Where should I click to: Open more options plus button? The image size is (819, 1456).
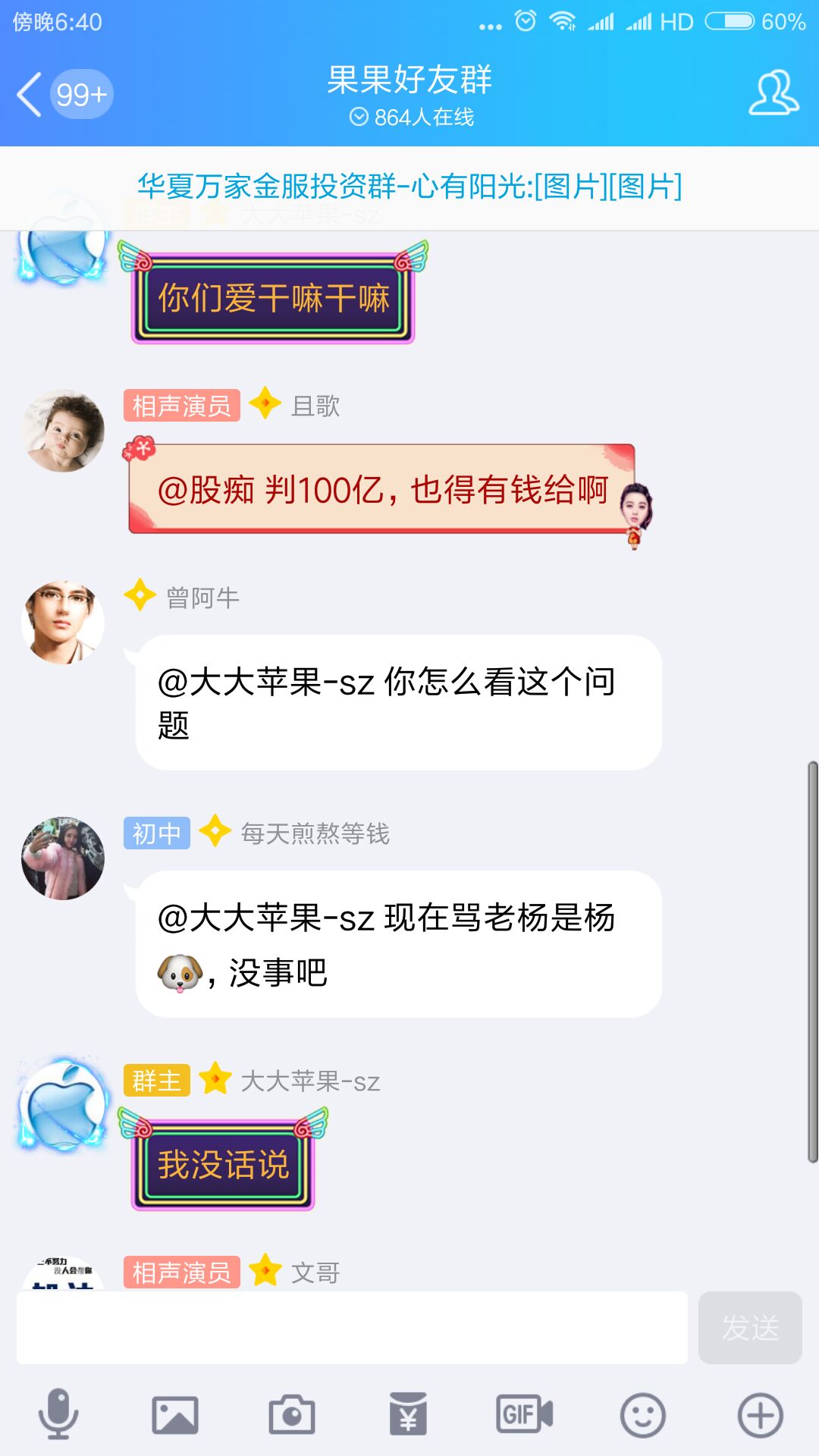[760, 1414]
